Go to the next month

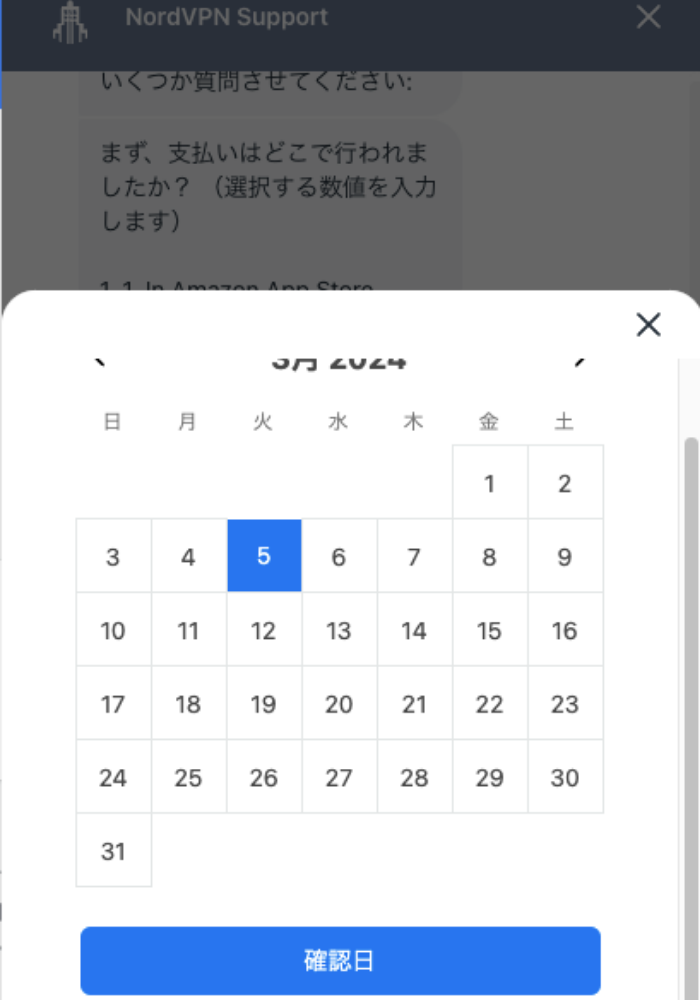pyautogui.click(x=580, y=362)
